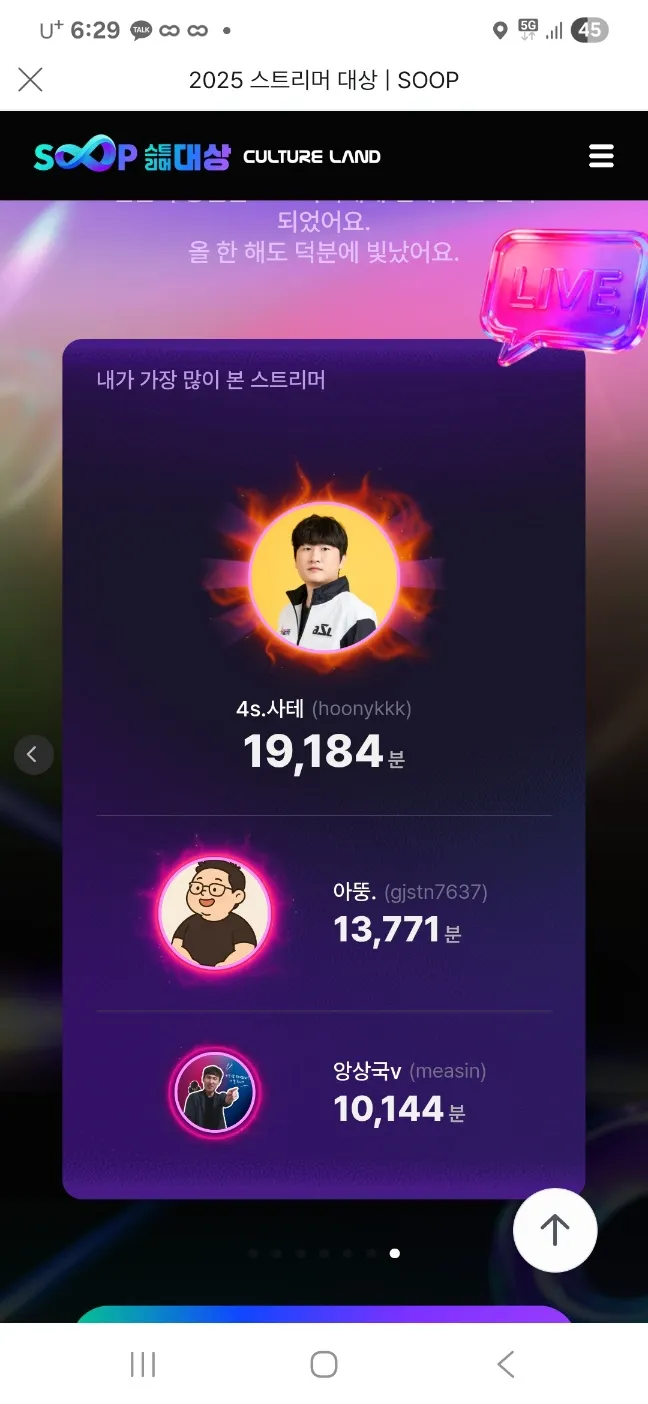Jump to the first slide dot
Viewport: 648px width, 1404px height.
(253, 1253)
